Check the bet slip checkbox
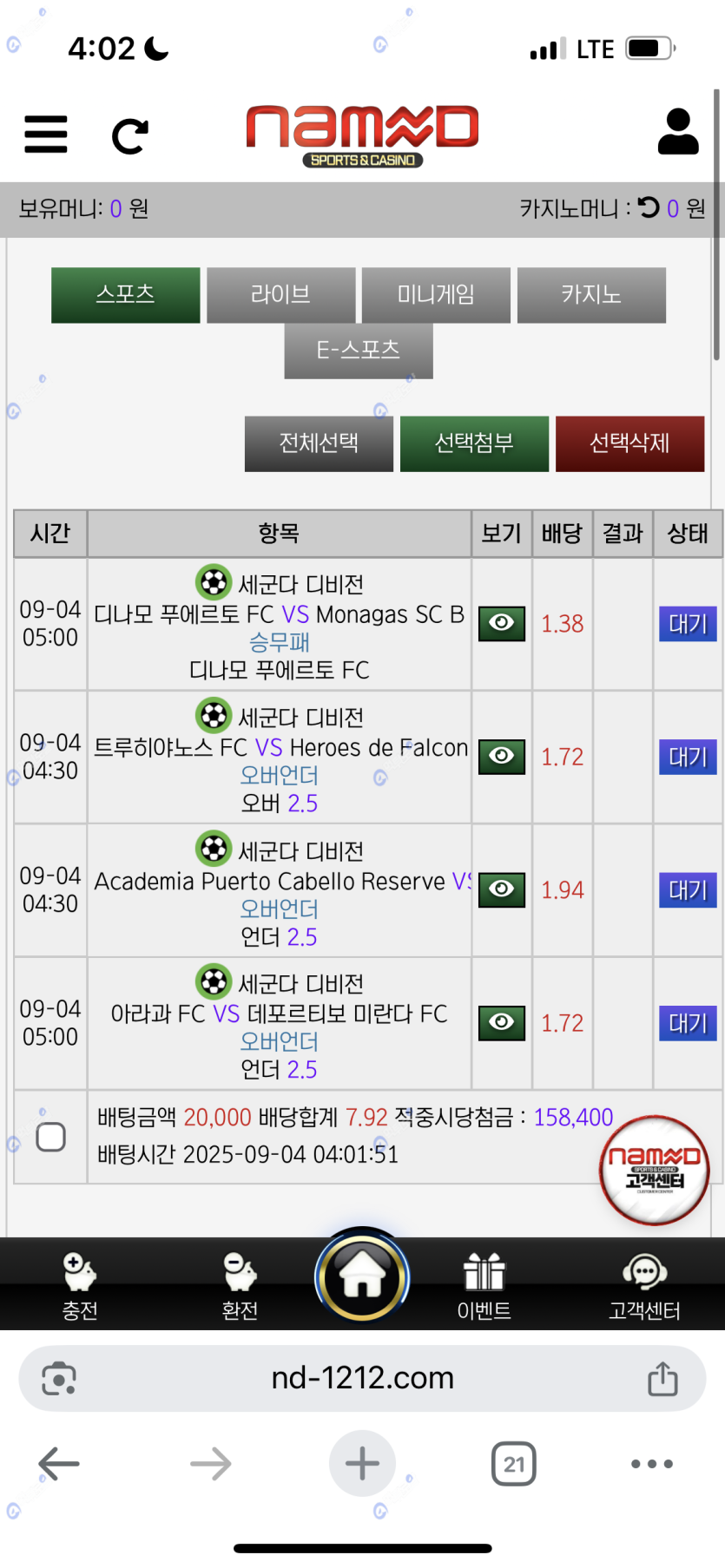This screenshot has width=725, height=1568. (x=50, y=1137)
